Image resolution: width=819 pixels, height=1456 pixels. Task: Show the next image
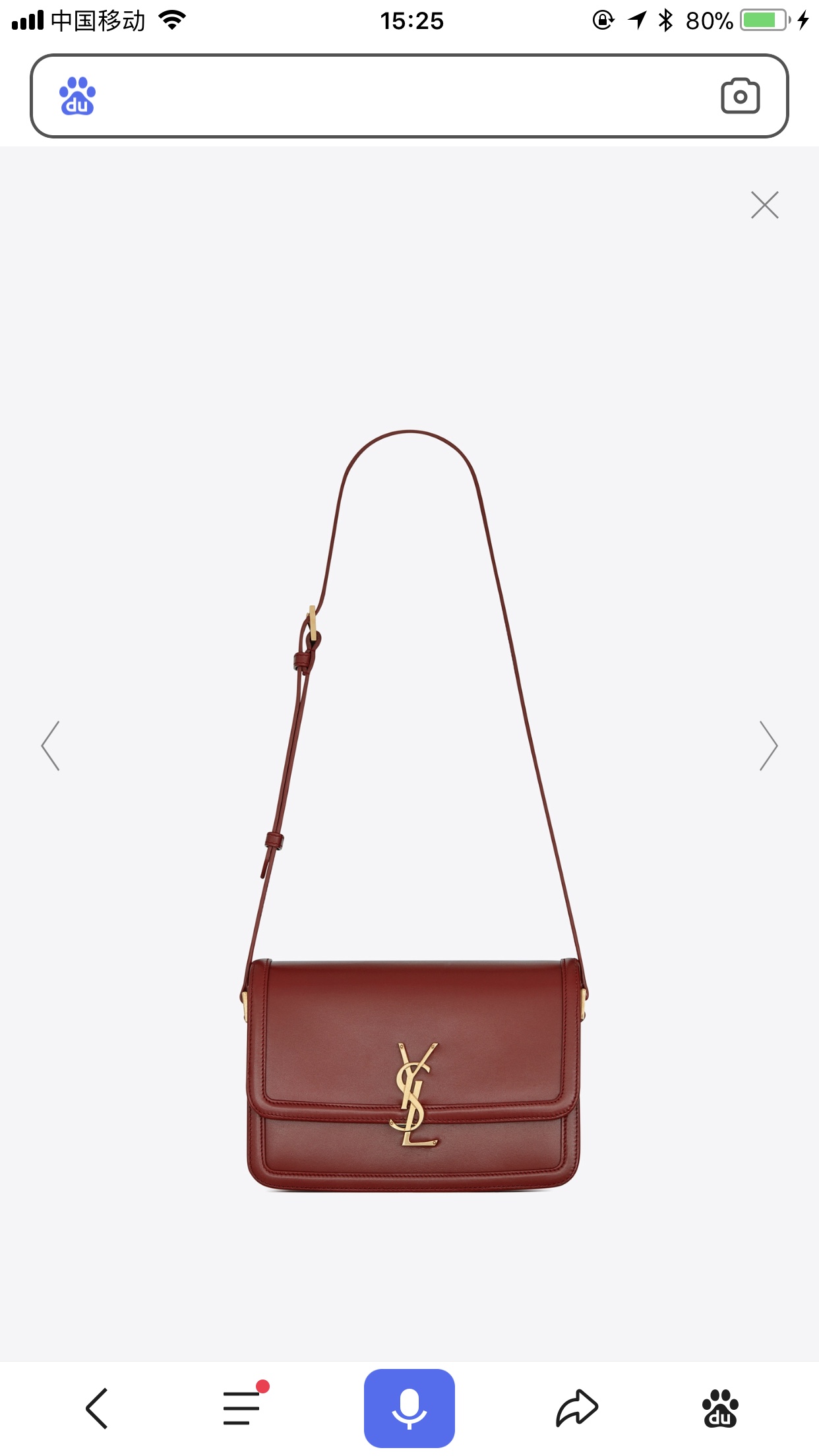pos(768,746)
